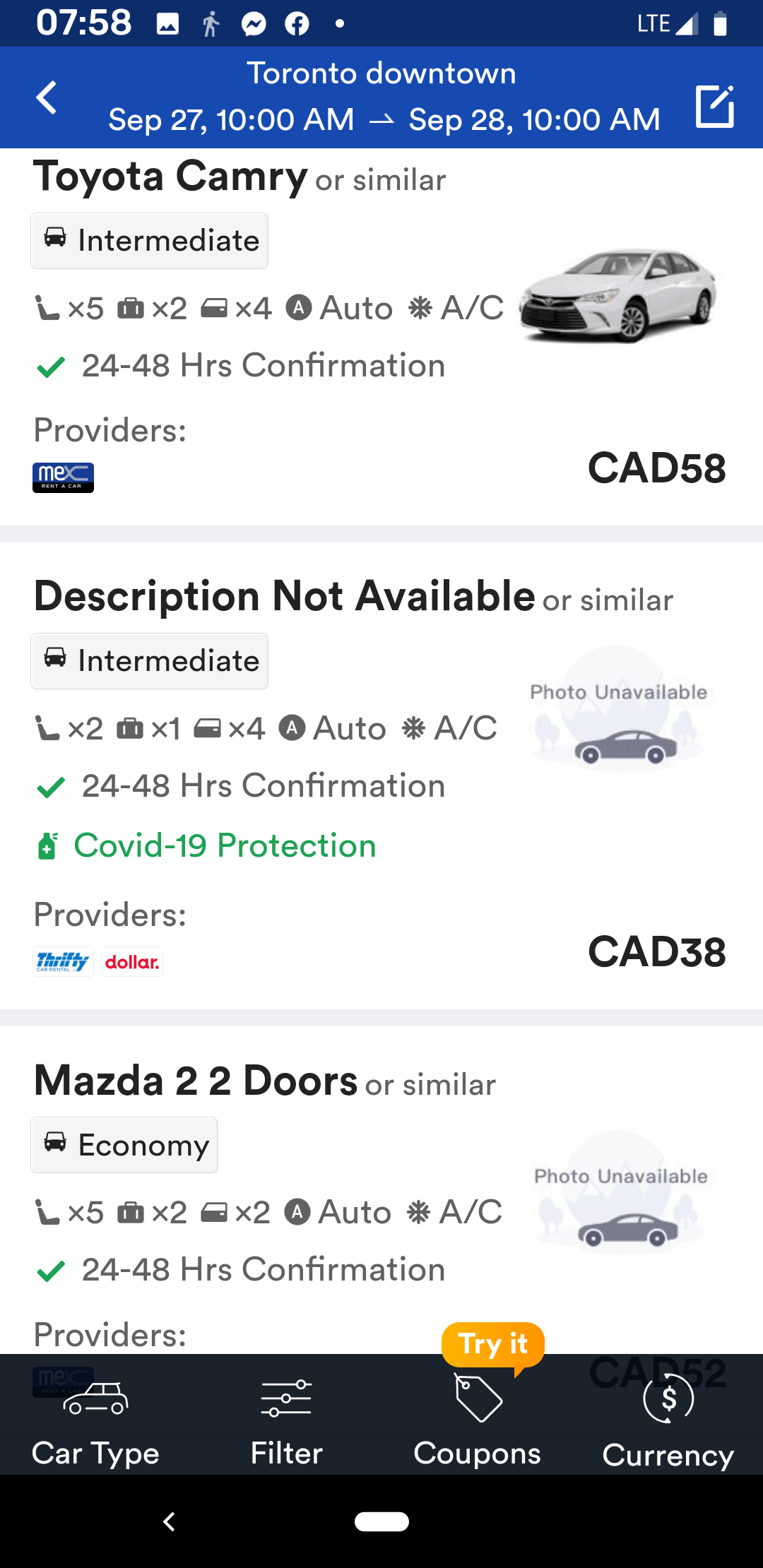
Task: Toggle the Intermediate badge on second listing
Action: click(149, 660)
